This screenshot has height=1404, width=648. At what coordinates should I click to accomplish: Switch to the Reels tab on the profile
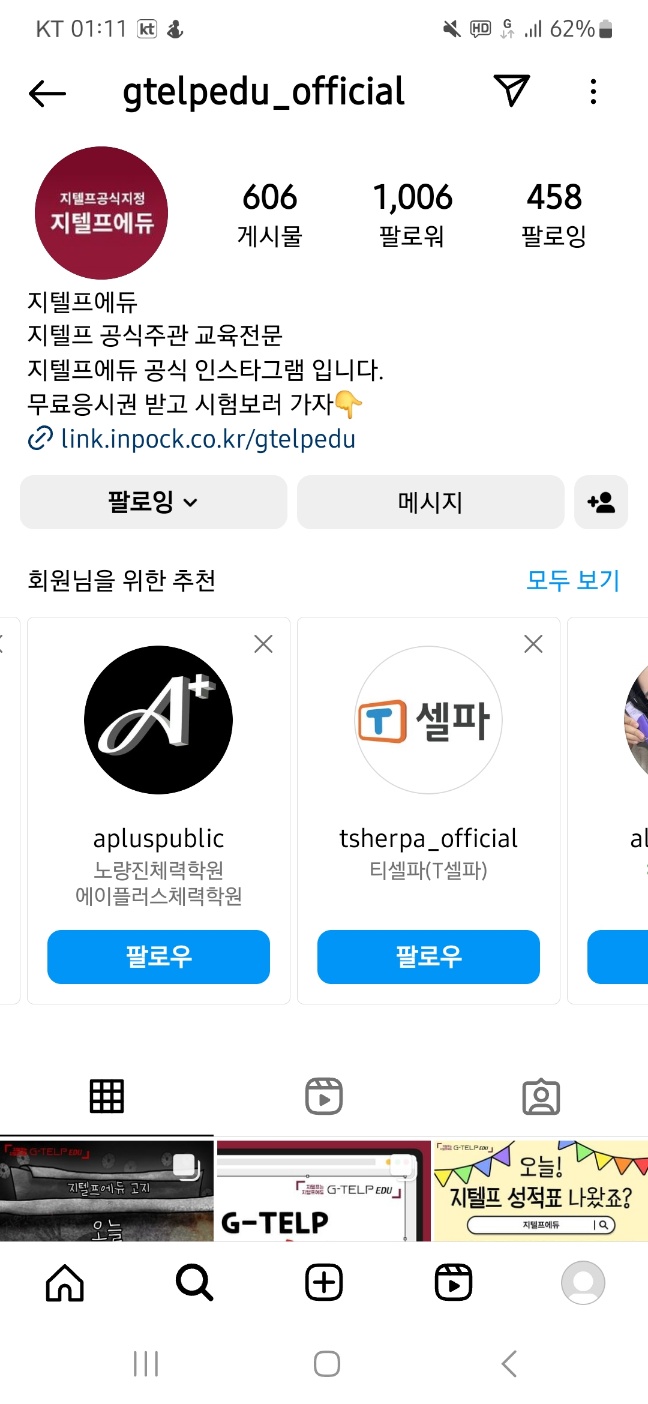tap(324, 1096)
